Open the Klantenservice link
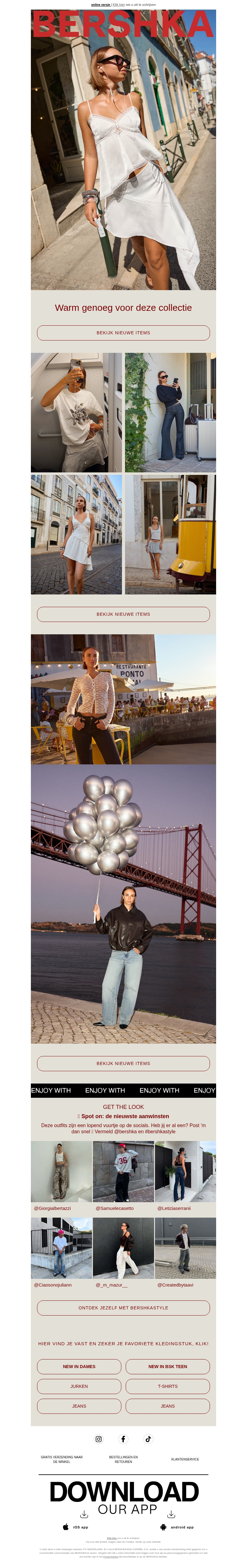This screenshot has width=247, height=1568. (x=185, y=1459)
